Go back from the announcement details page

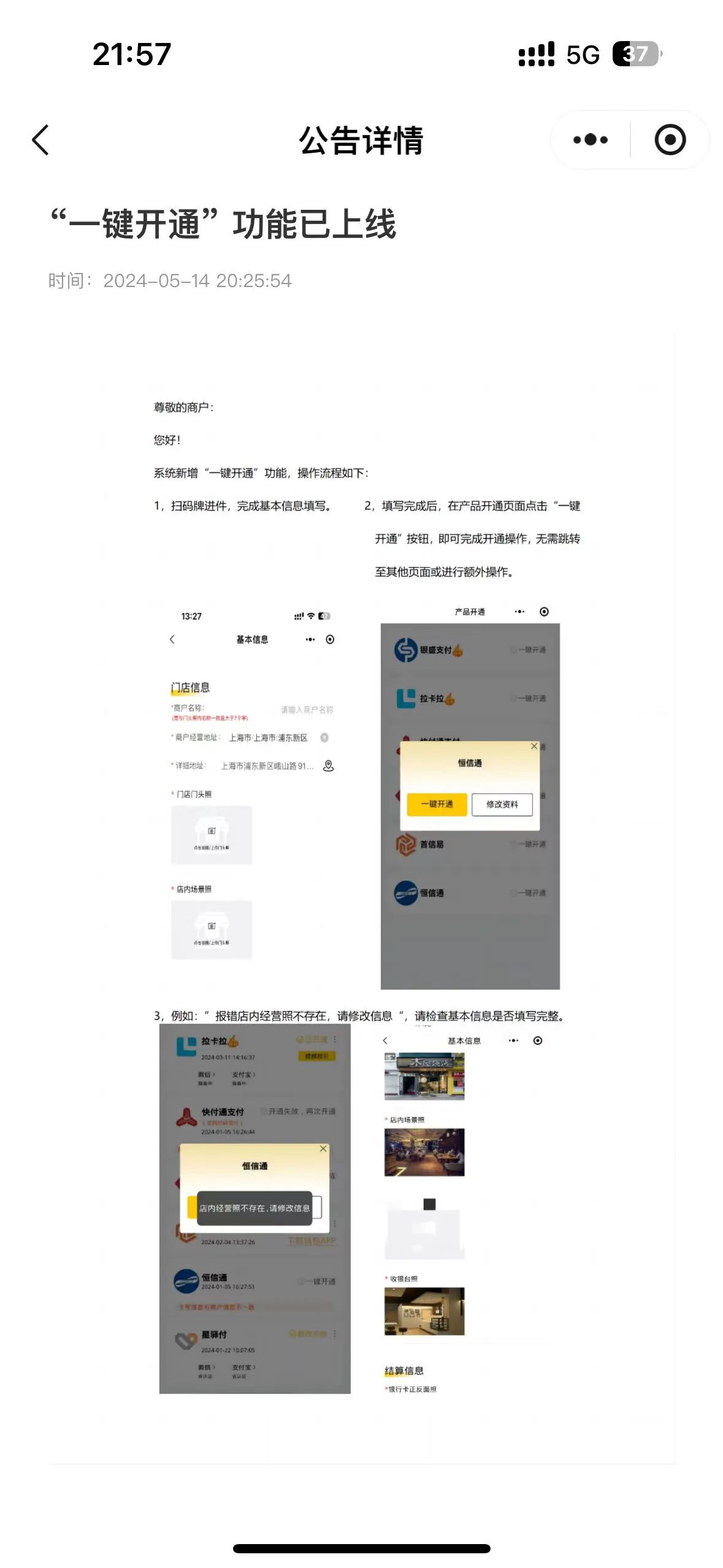click(40, 140)
